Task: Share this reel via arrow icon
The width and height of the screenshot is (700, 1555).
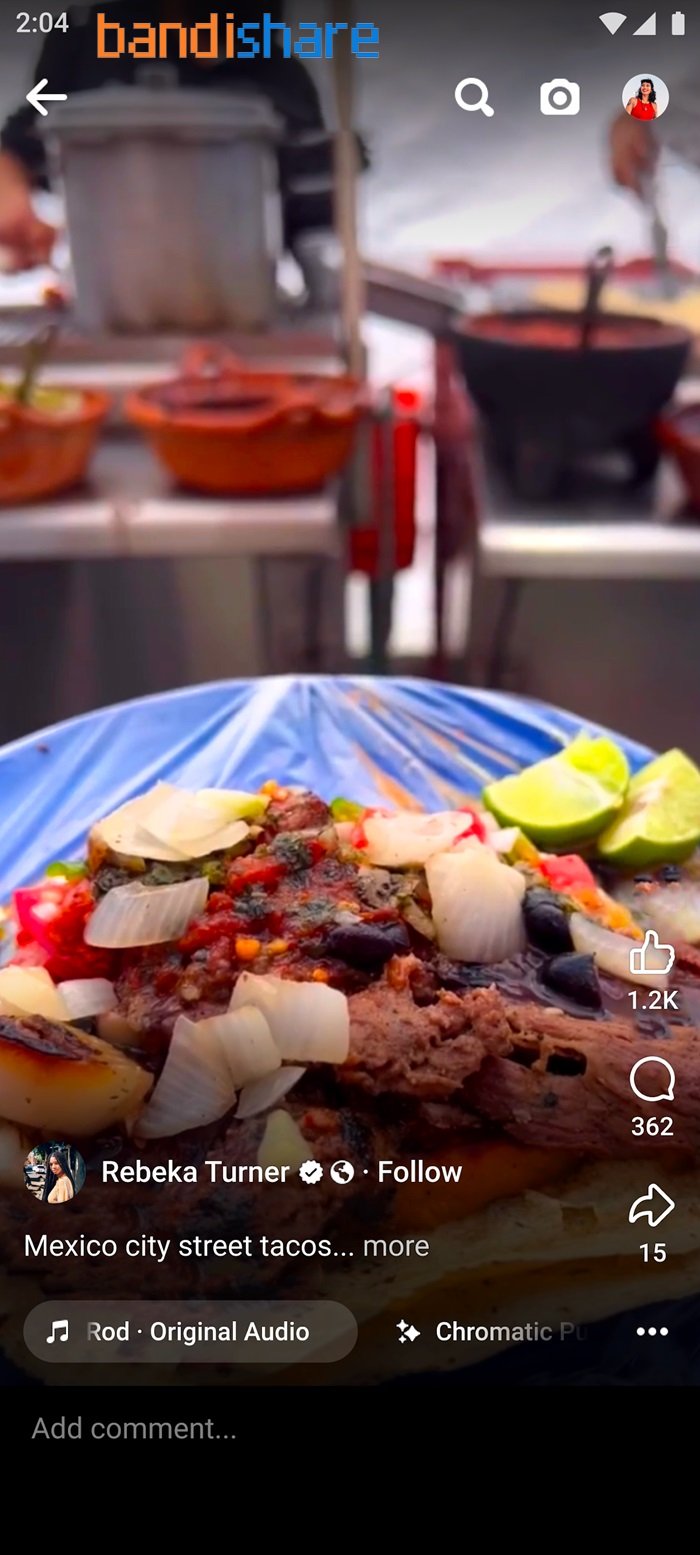Action: 652,1207
